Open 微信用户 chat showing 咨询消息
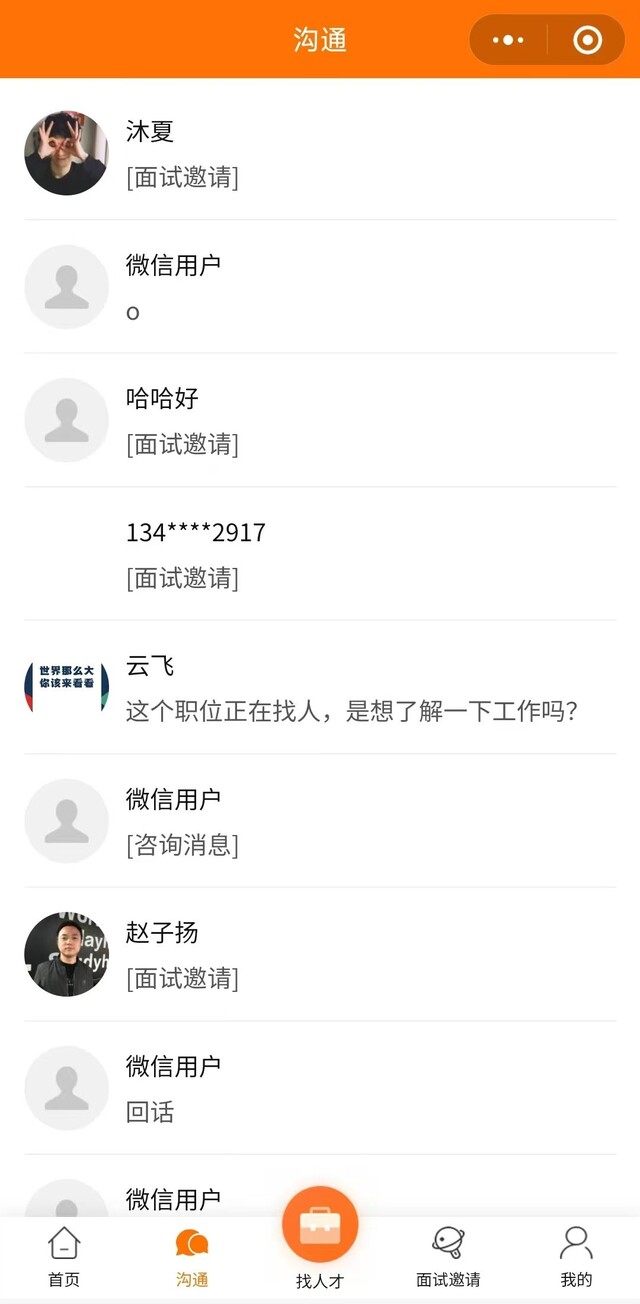Image resolution: width=640 pixels, height=1304 pixels. [x=320, y=821]
